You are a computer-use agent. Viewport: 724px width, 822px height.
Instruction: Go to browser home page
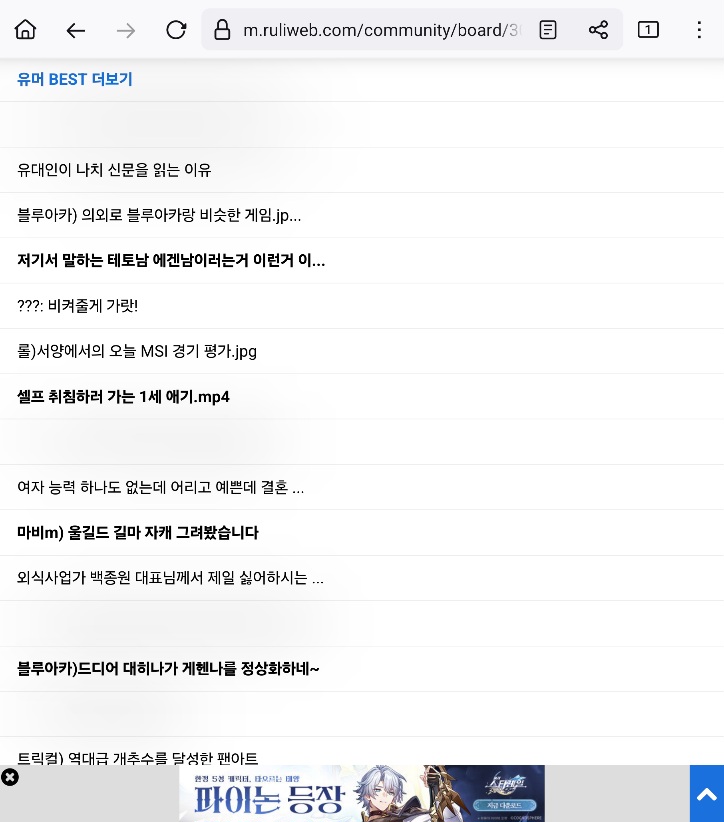click(x=26, y=30)
